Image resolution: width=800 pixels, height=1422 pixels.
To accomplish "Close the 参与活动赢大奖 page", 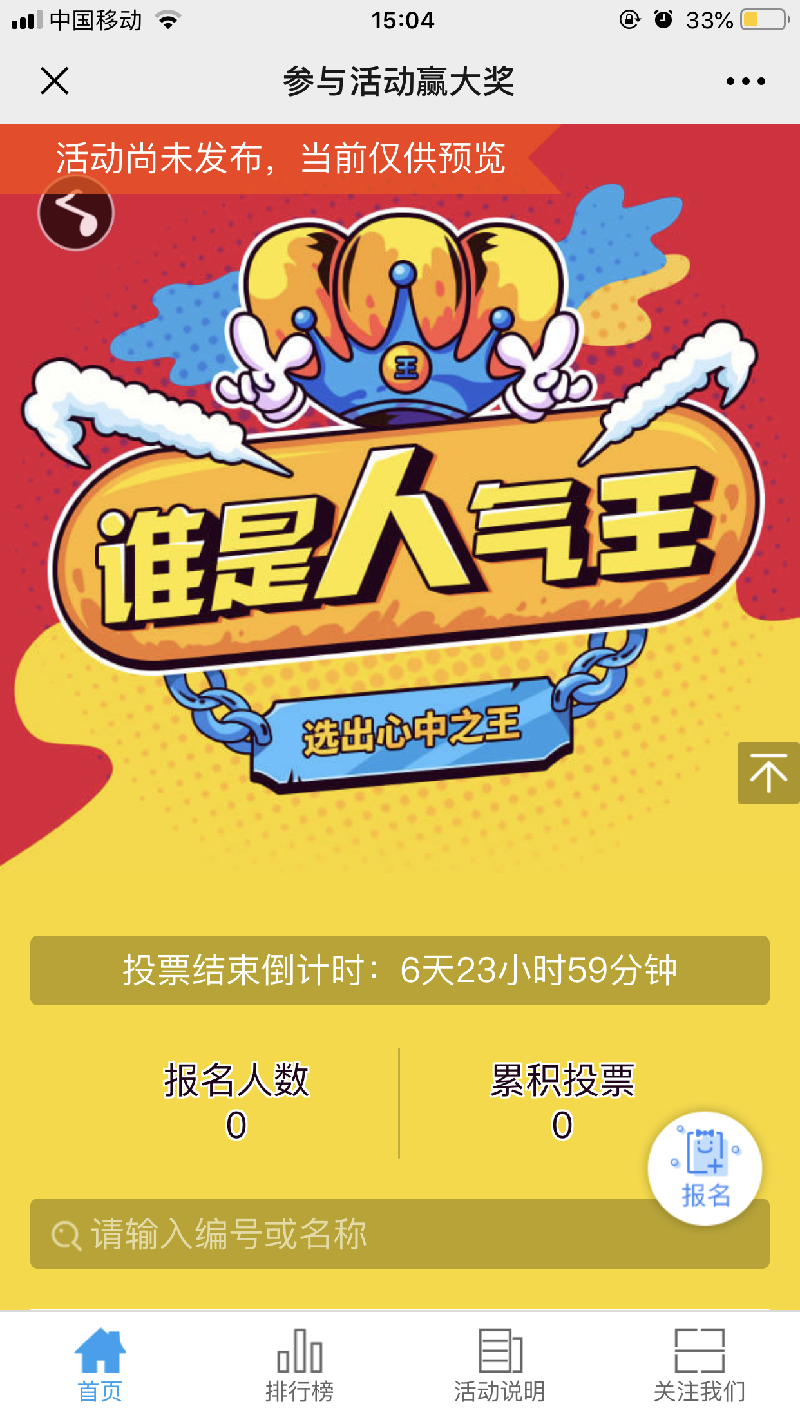I will pos(54,81).
